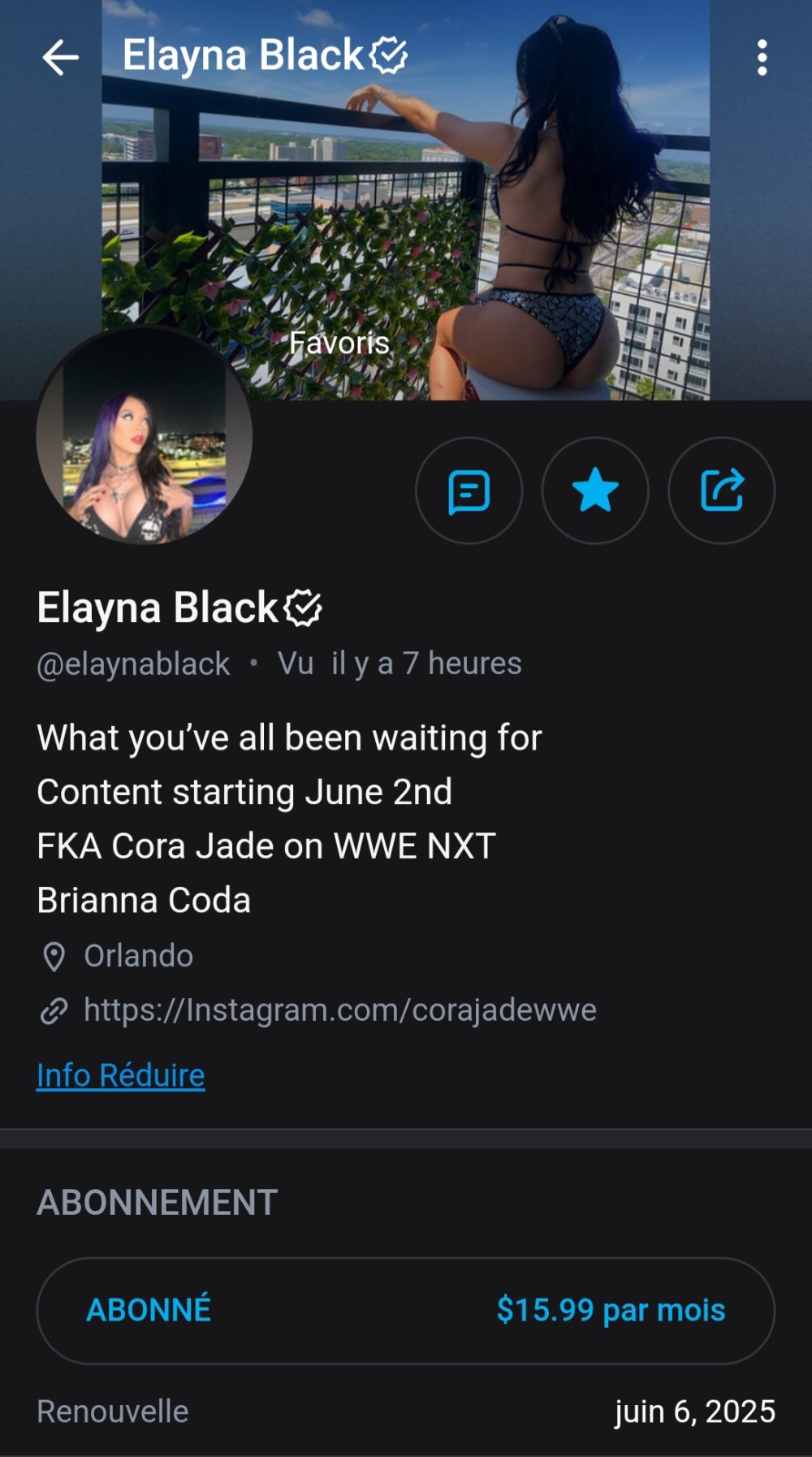Go back with the arrow icon
The height and width of the screenshot is (1457, 812).
(61, 58)
